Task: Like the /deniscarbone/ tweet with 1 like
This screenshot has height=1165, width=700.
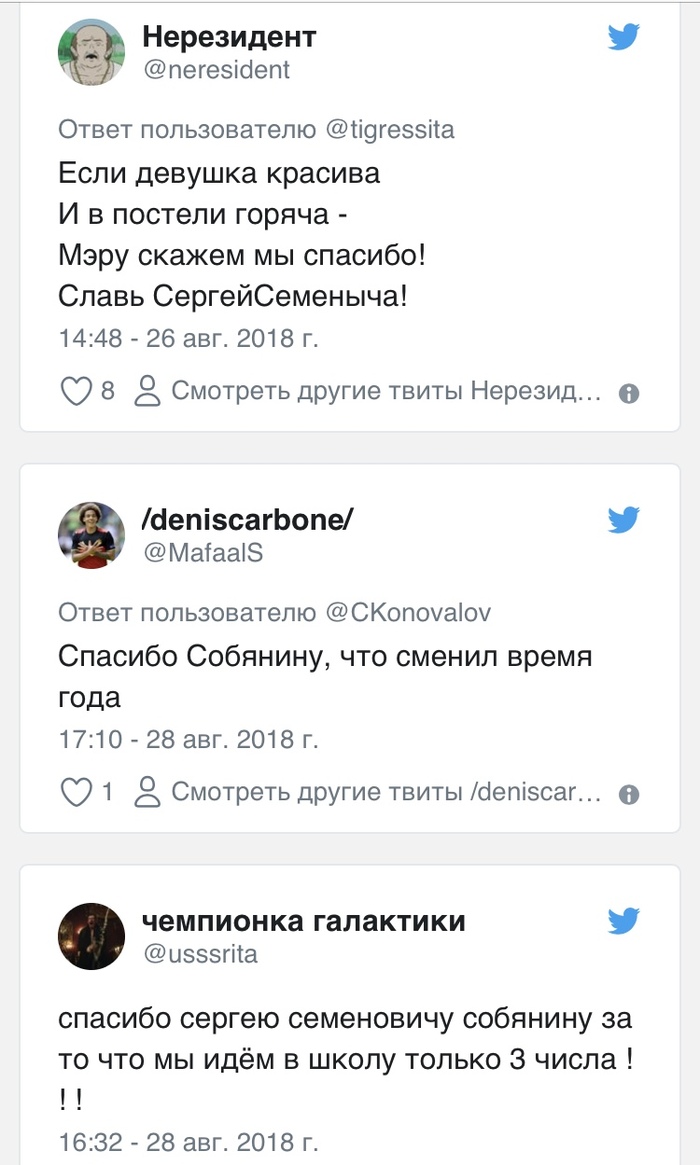Action: tap(77, 793)
